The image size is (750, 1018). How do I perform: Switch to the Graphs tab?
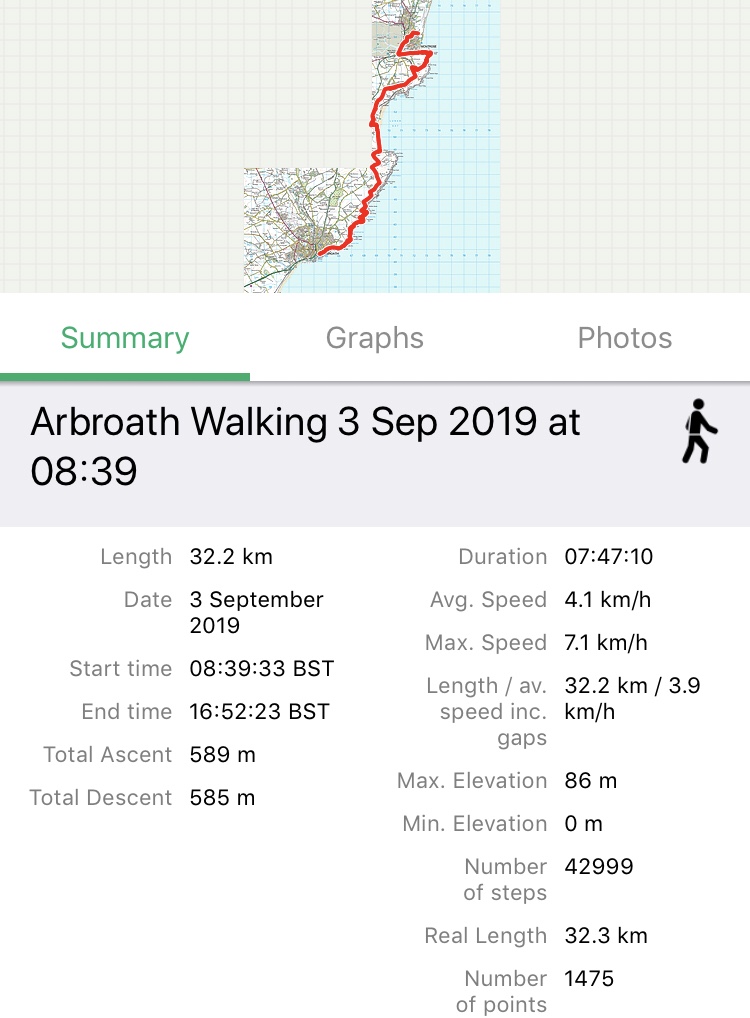tap(375, 338)
